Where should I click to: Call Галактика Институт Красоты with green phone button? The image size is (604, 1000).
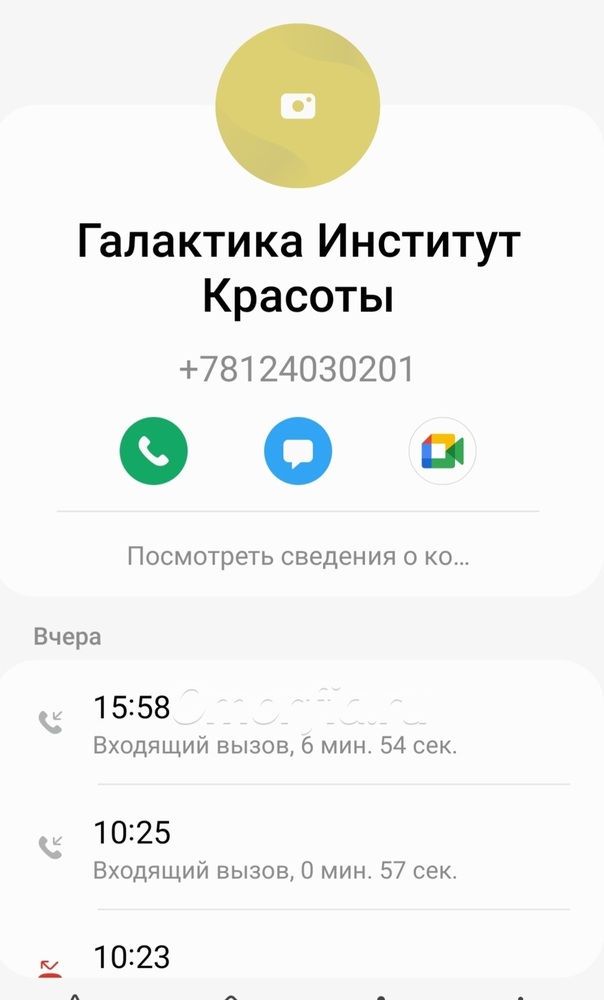(x=154, y=451)
